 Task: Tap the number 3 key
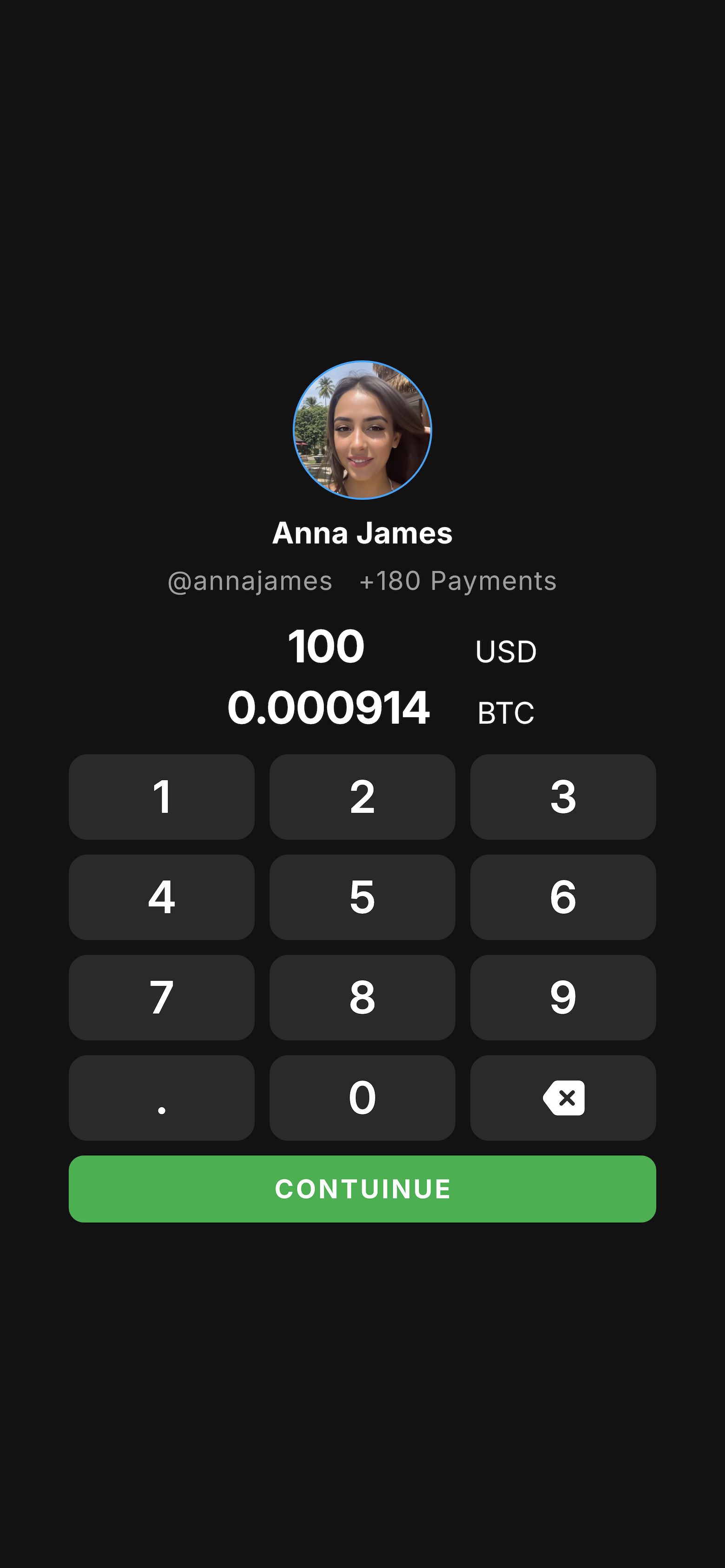click(562, 797)
